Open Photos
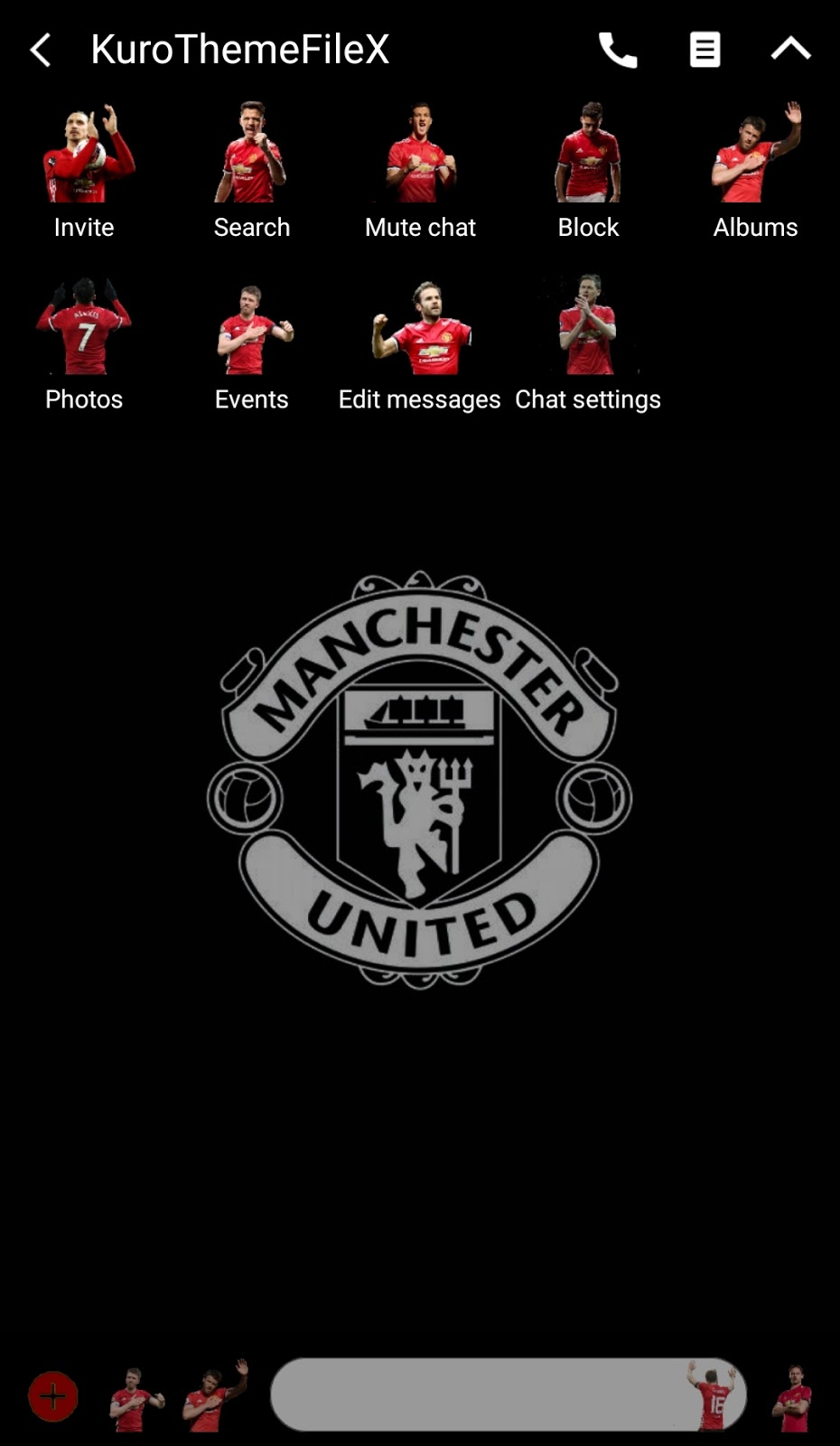This screenshot has height=1446, width=840. point(84,345)
